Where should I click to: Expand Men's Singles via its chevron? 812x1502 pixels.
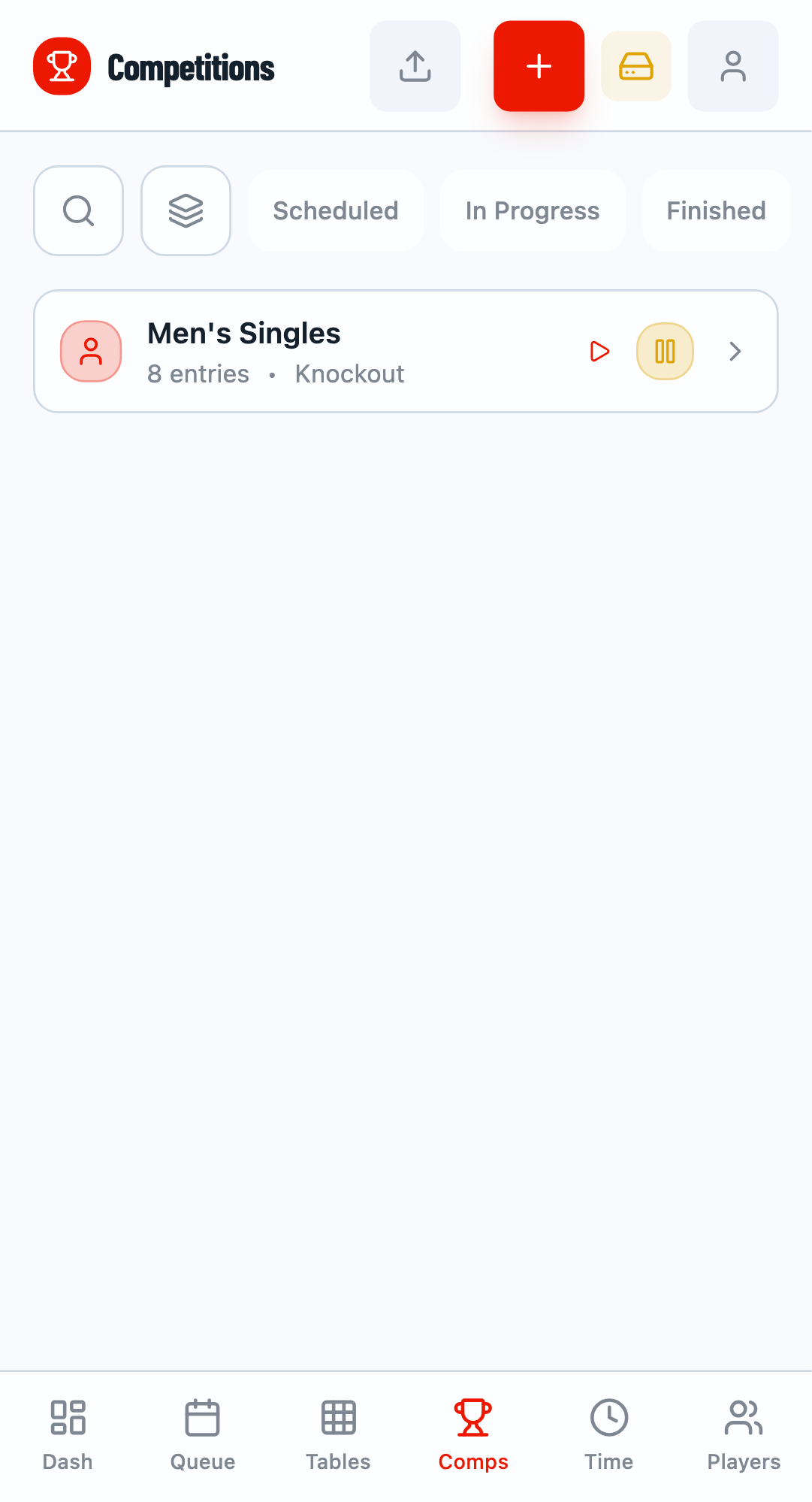[734, 351]
